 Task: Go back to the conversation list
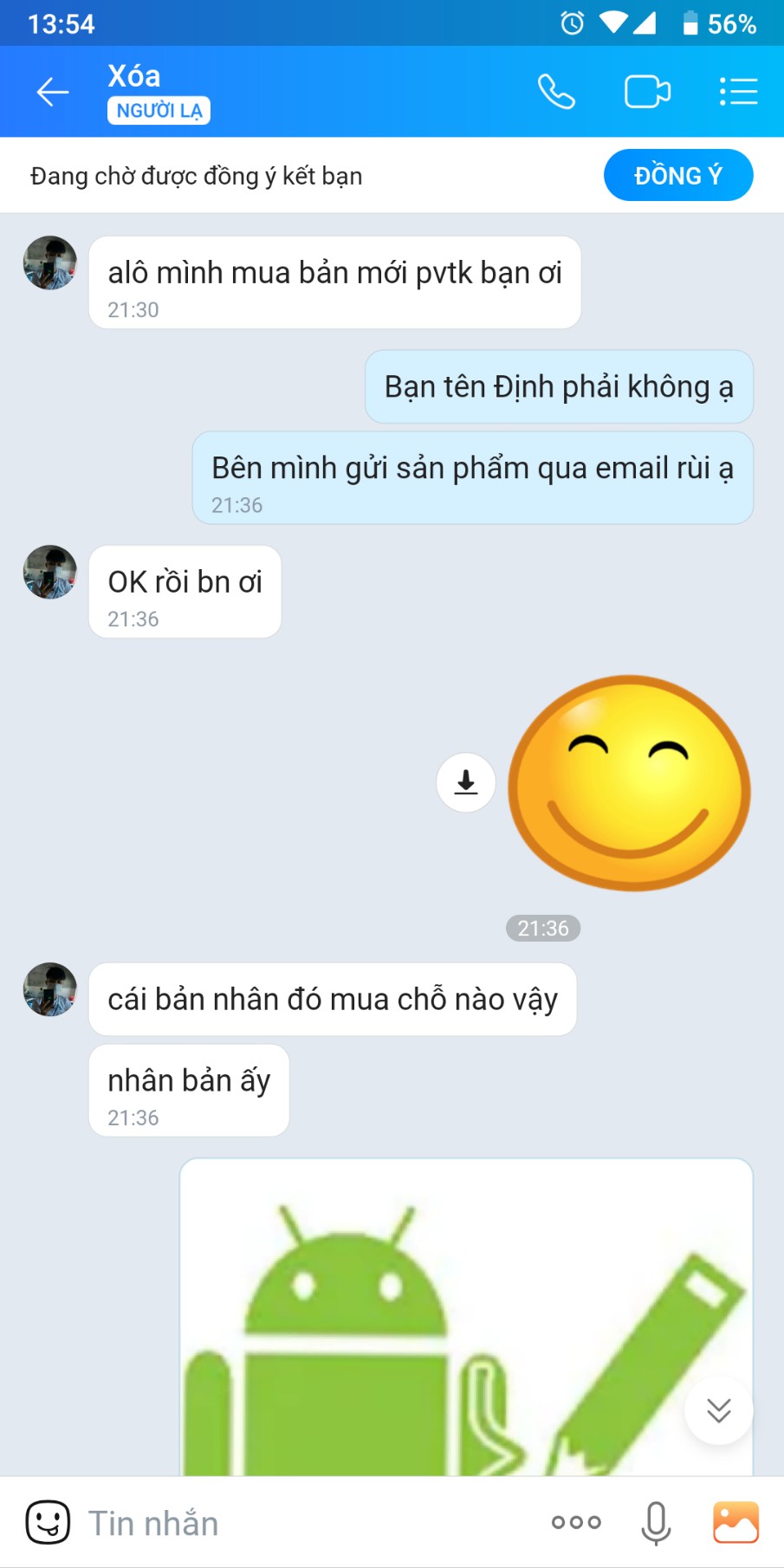52,91
